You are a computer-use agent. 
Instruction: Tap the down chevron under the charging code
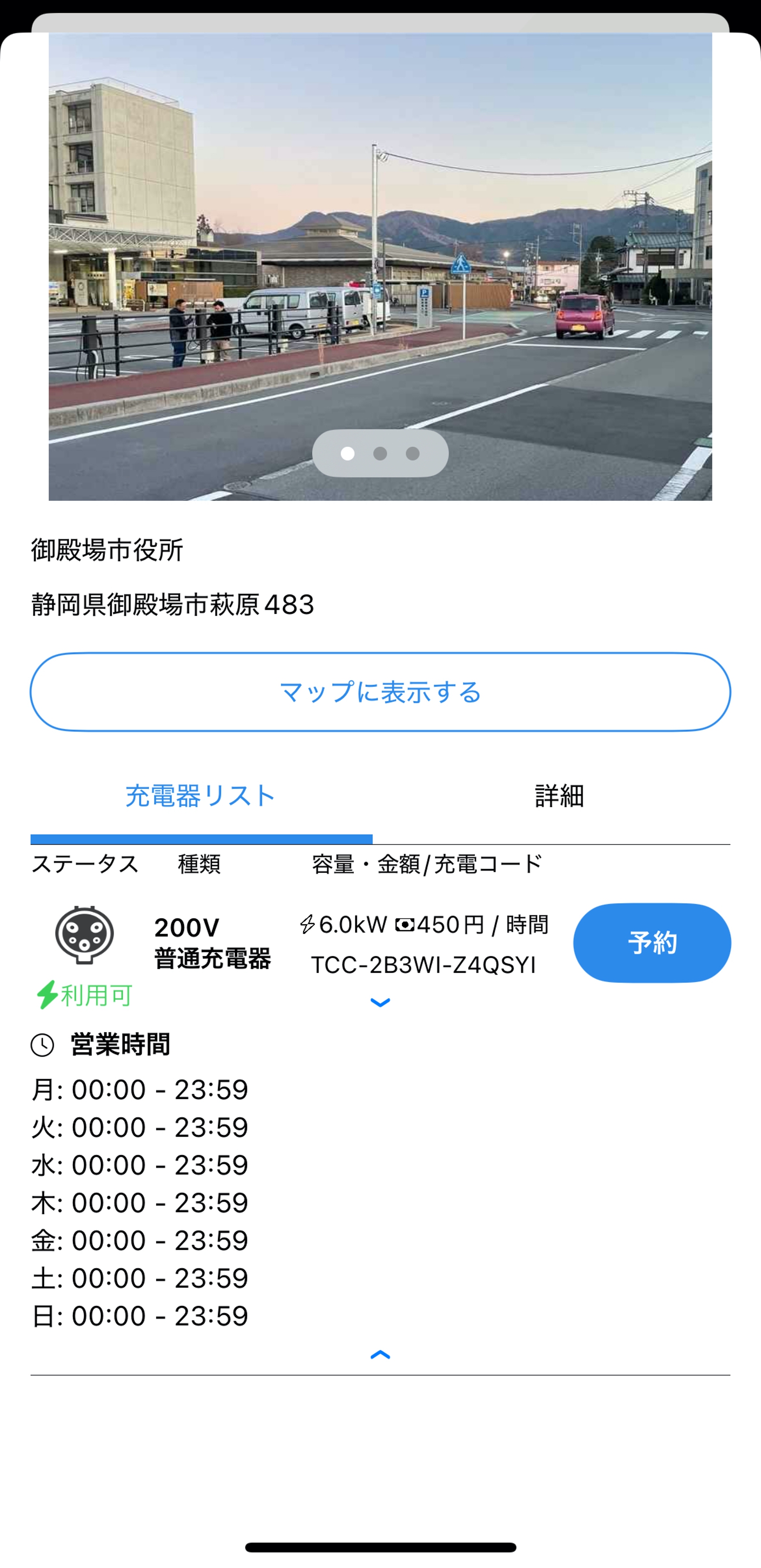coord(380,1003)
